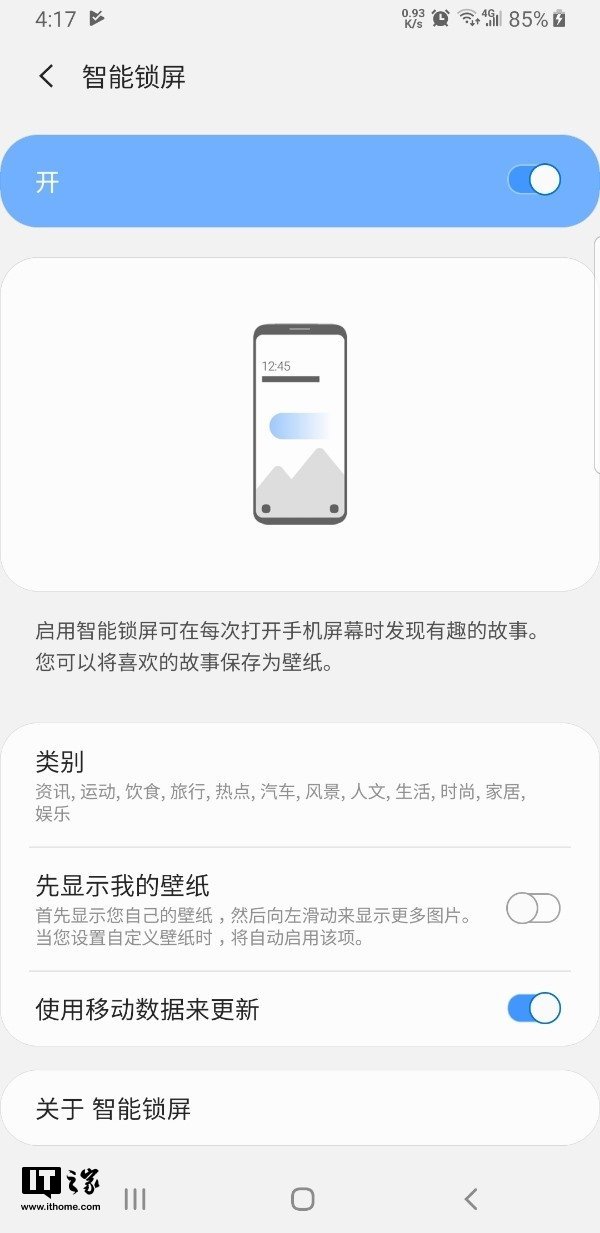Go to the system home screen
Image resolution: width=600 pixels, height=1233 pixels.
point(302,1199)
